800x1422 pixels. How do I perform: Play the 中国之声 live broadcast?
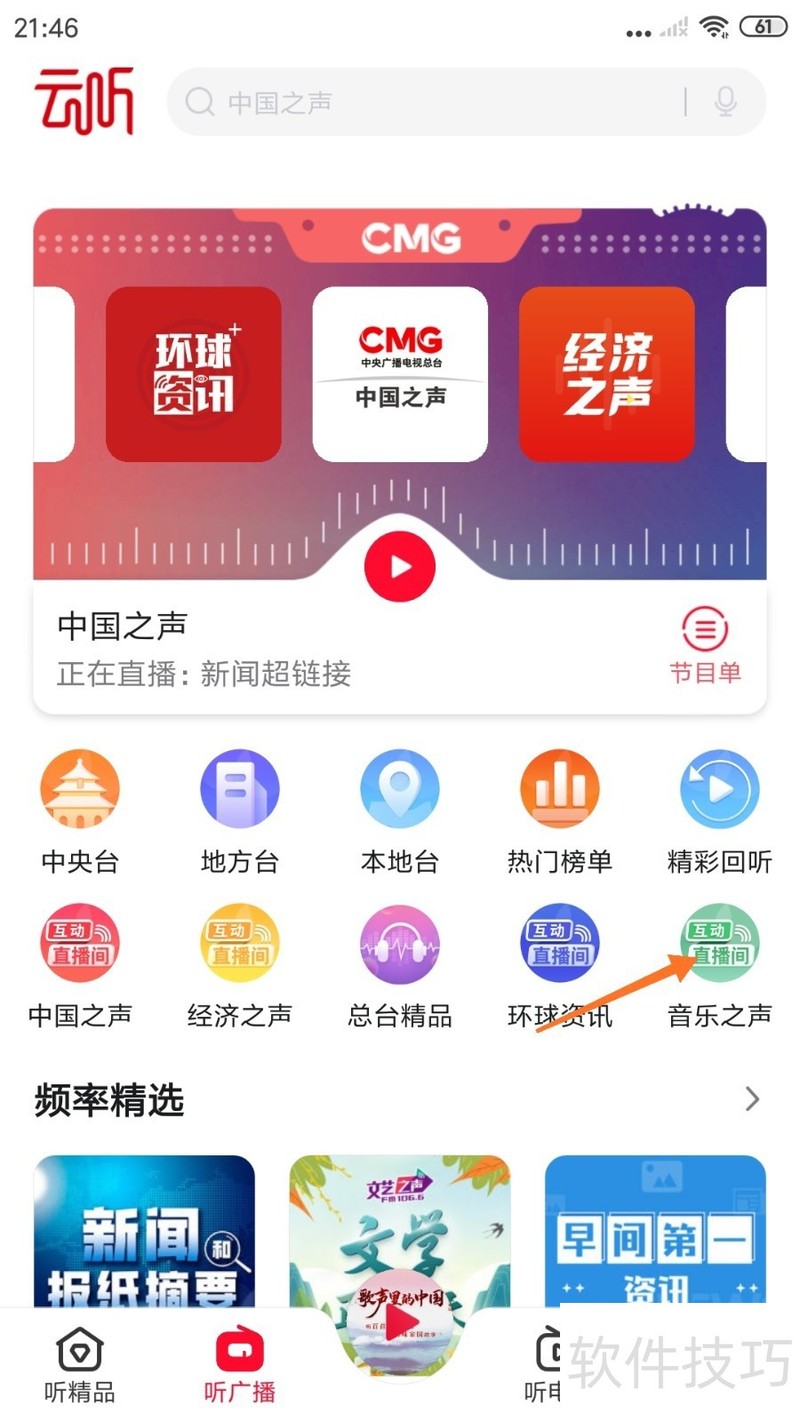[x=400, y=567]
